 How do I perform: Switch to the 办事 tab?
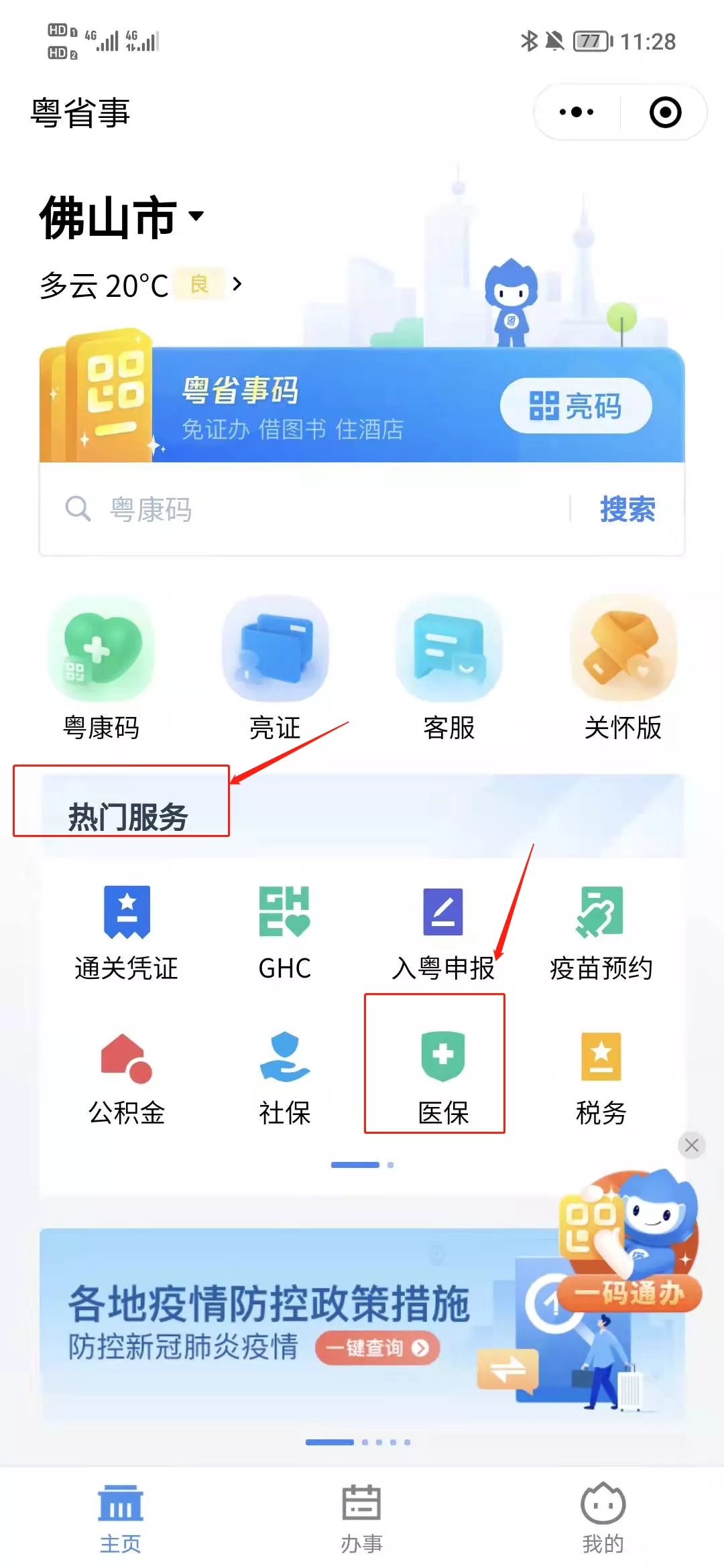click(x=361, y=1516)
